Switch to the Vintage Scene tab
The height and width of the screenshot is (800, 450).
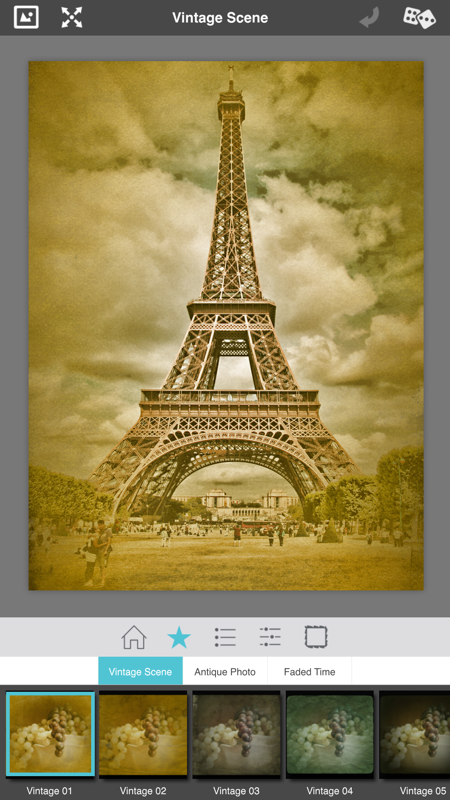140,671
